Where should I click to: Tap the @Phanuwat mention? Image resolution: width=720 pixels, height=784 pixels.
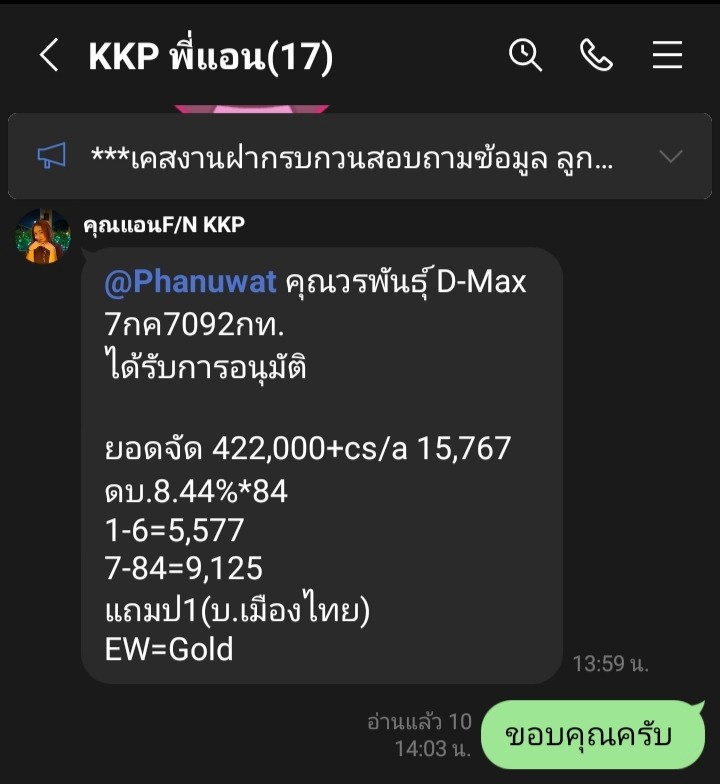click(190, 283)
